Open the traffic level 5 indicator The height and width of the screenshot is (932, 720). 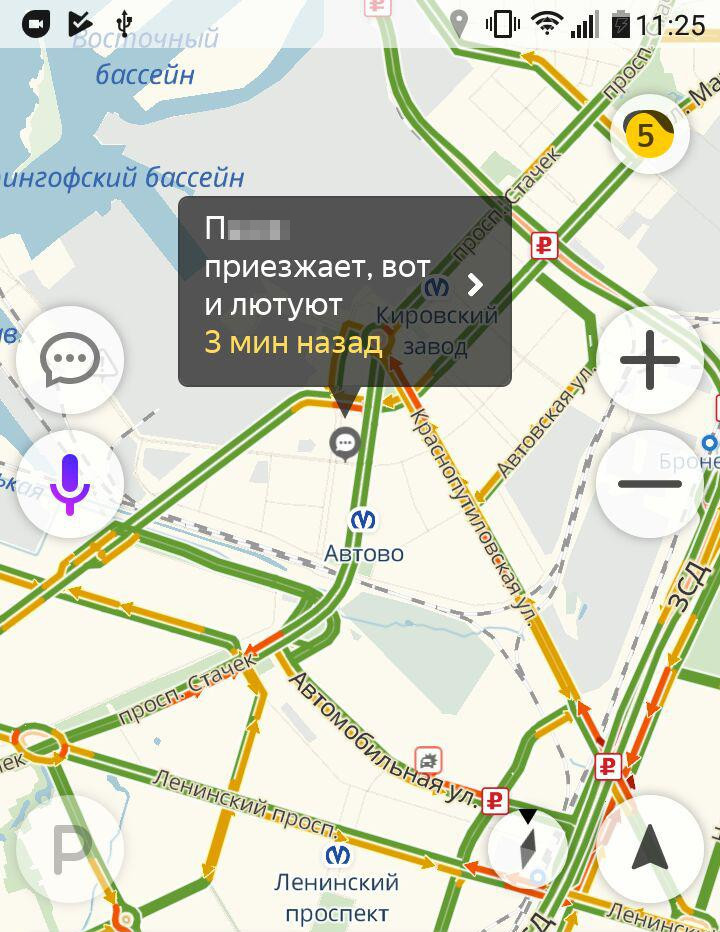coord(649,135)
